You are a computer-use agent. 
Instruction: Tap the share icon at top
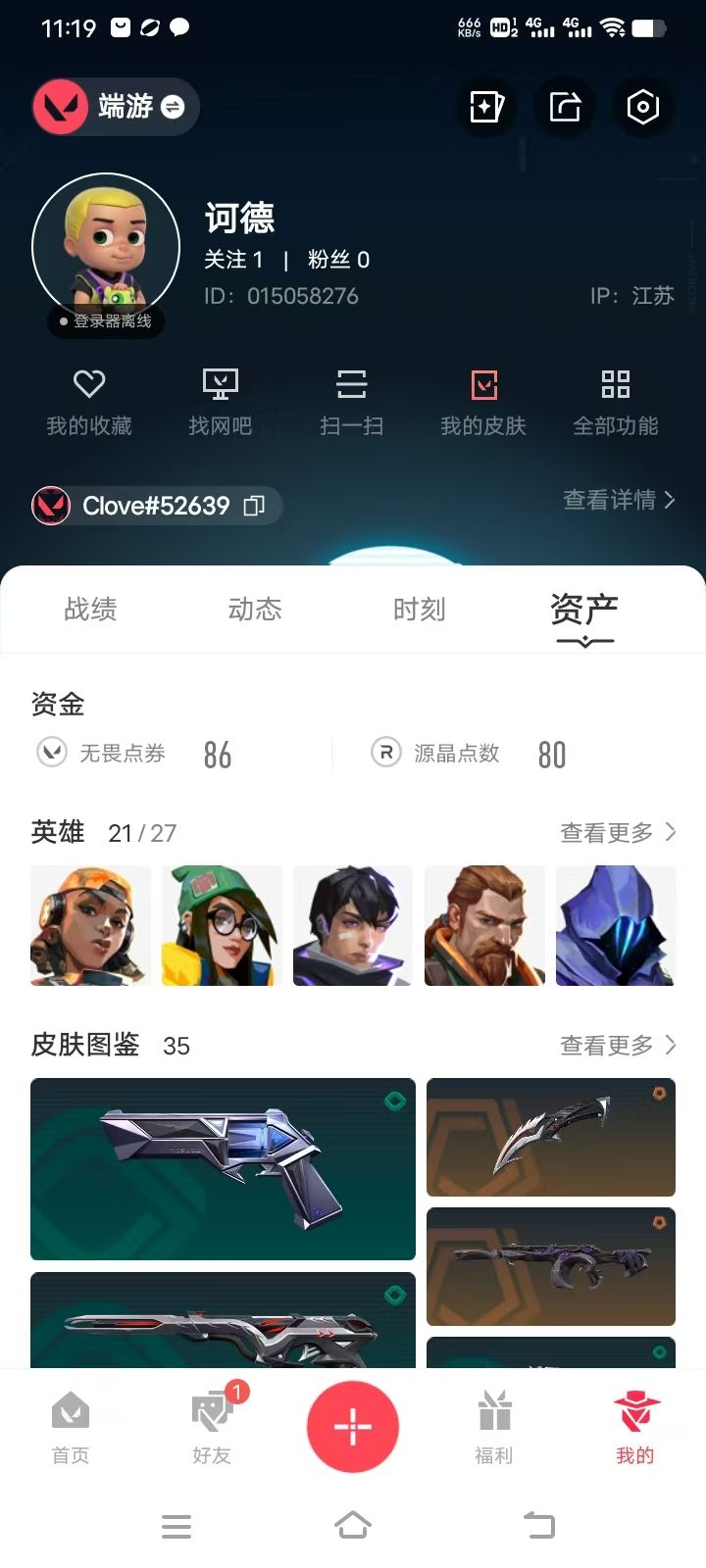click(565, 107)
